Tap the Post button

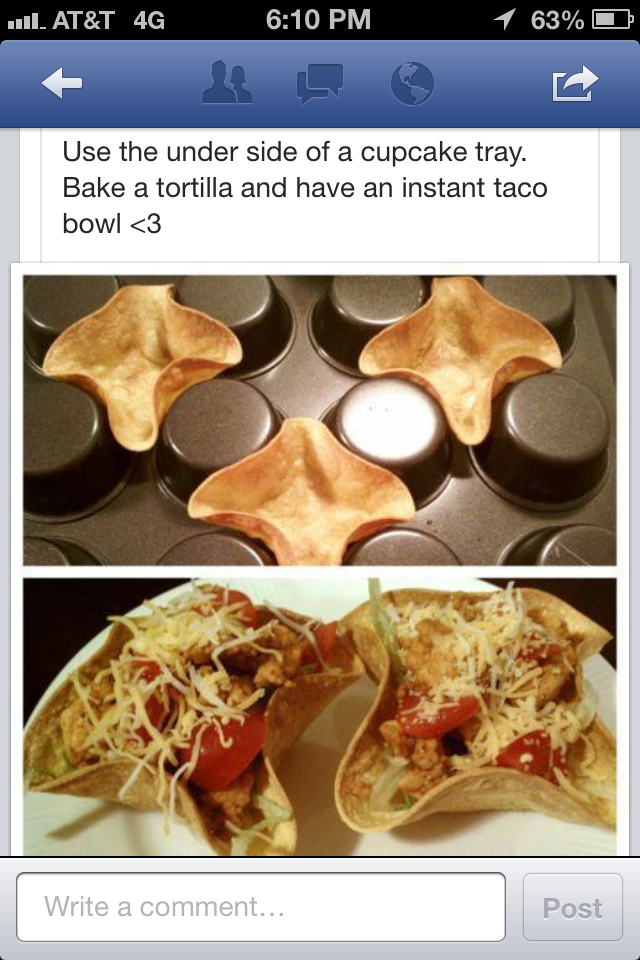[x=572, y=907]
